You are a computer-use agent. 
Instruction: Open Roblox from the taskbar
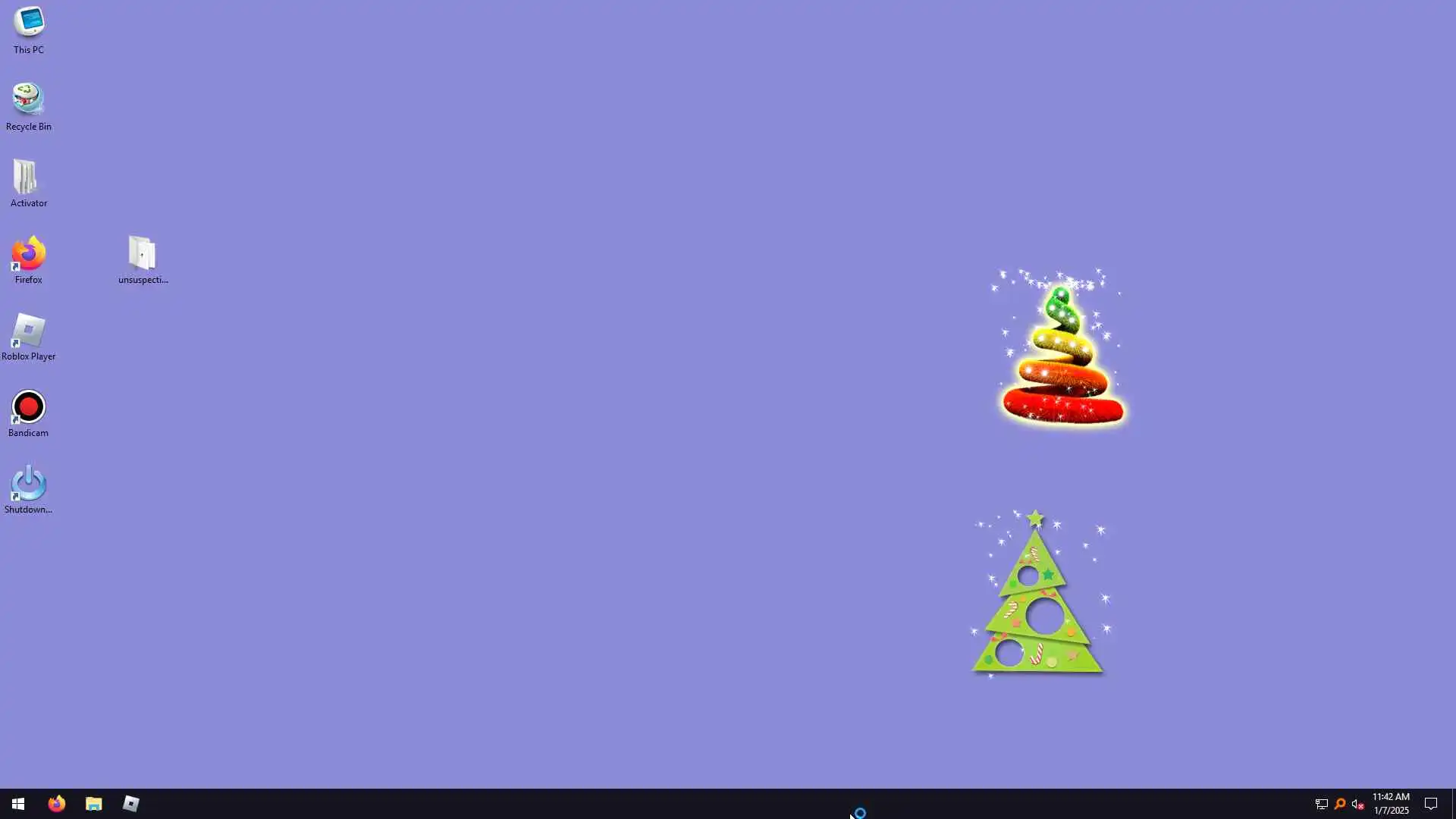(x=131, y=804)
